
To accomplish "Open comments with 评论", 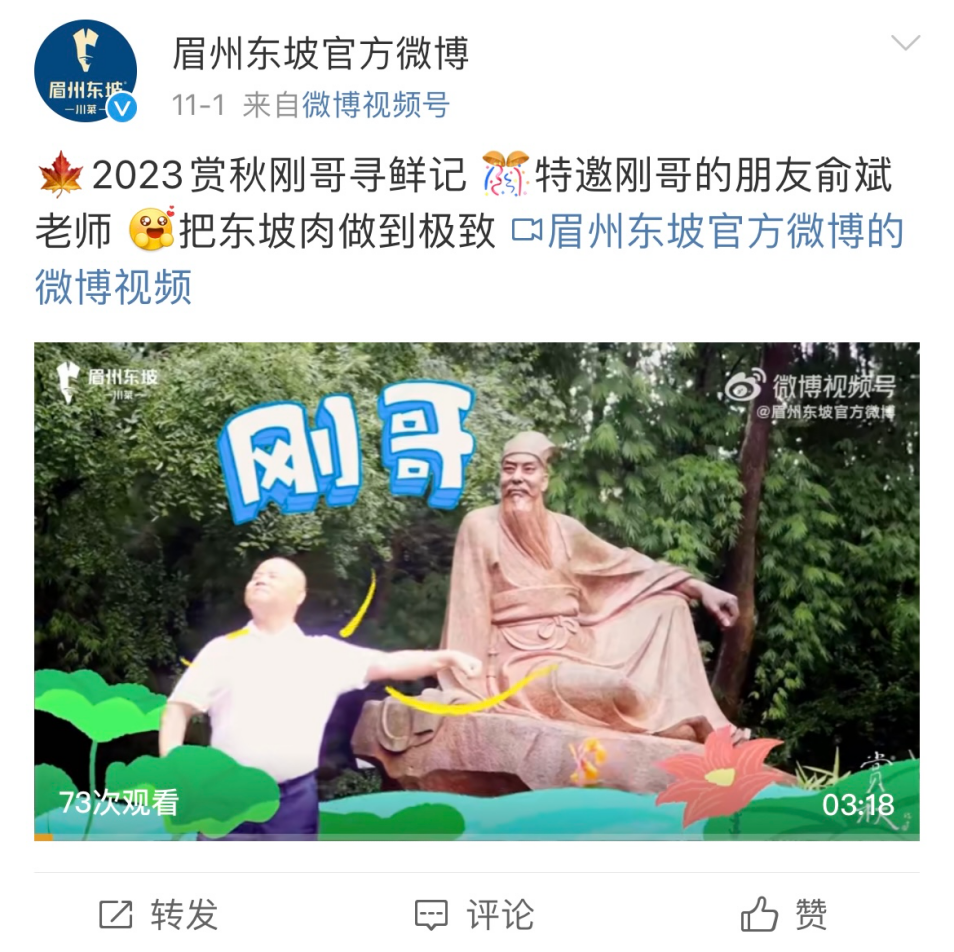I will click(x=476, y=913).
